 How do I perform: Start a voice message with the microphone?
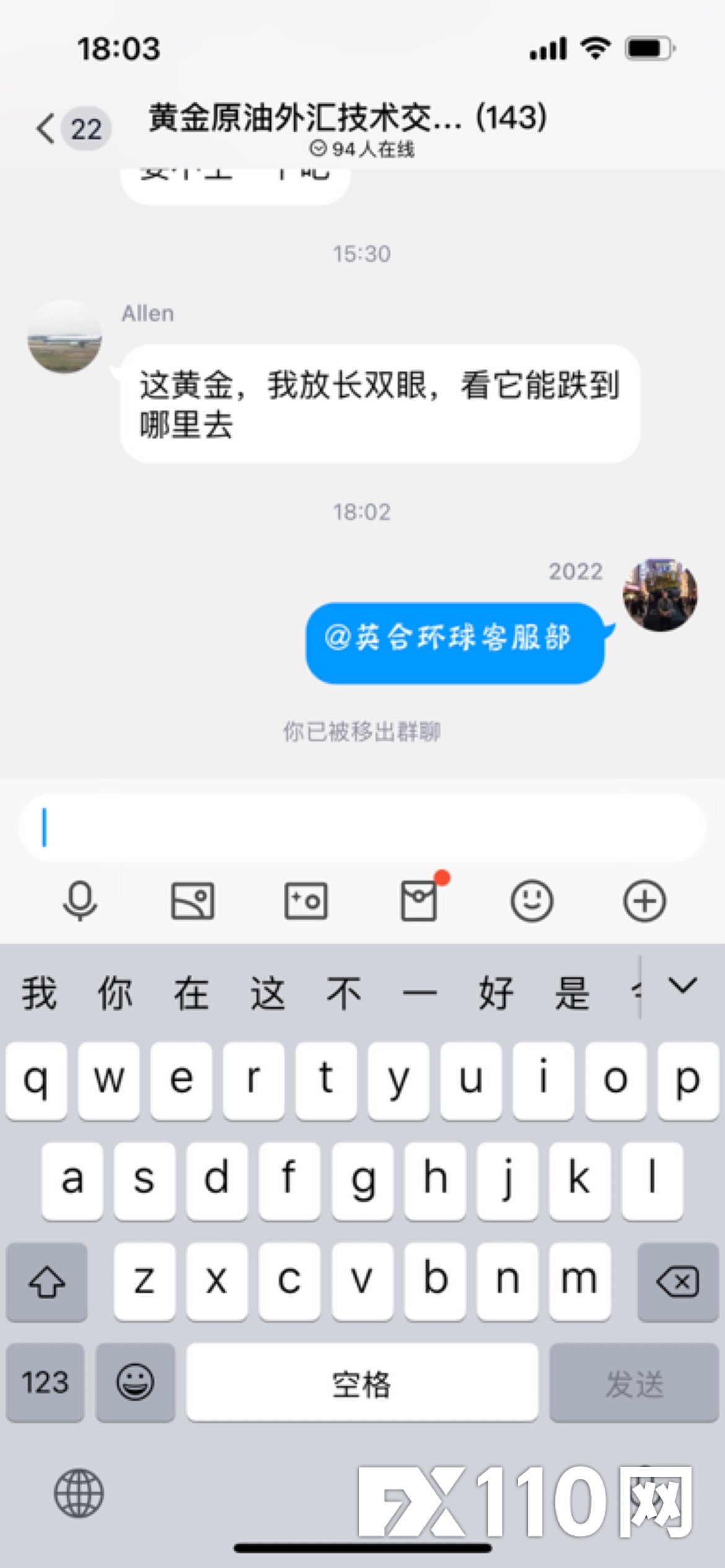point(80,901)
